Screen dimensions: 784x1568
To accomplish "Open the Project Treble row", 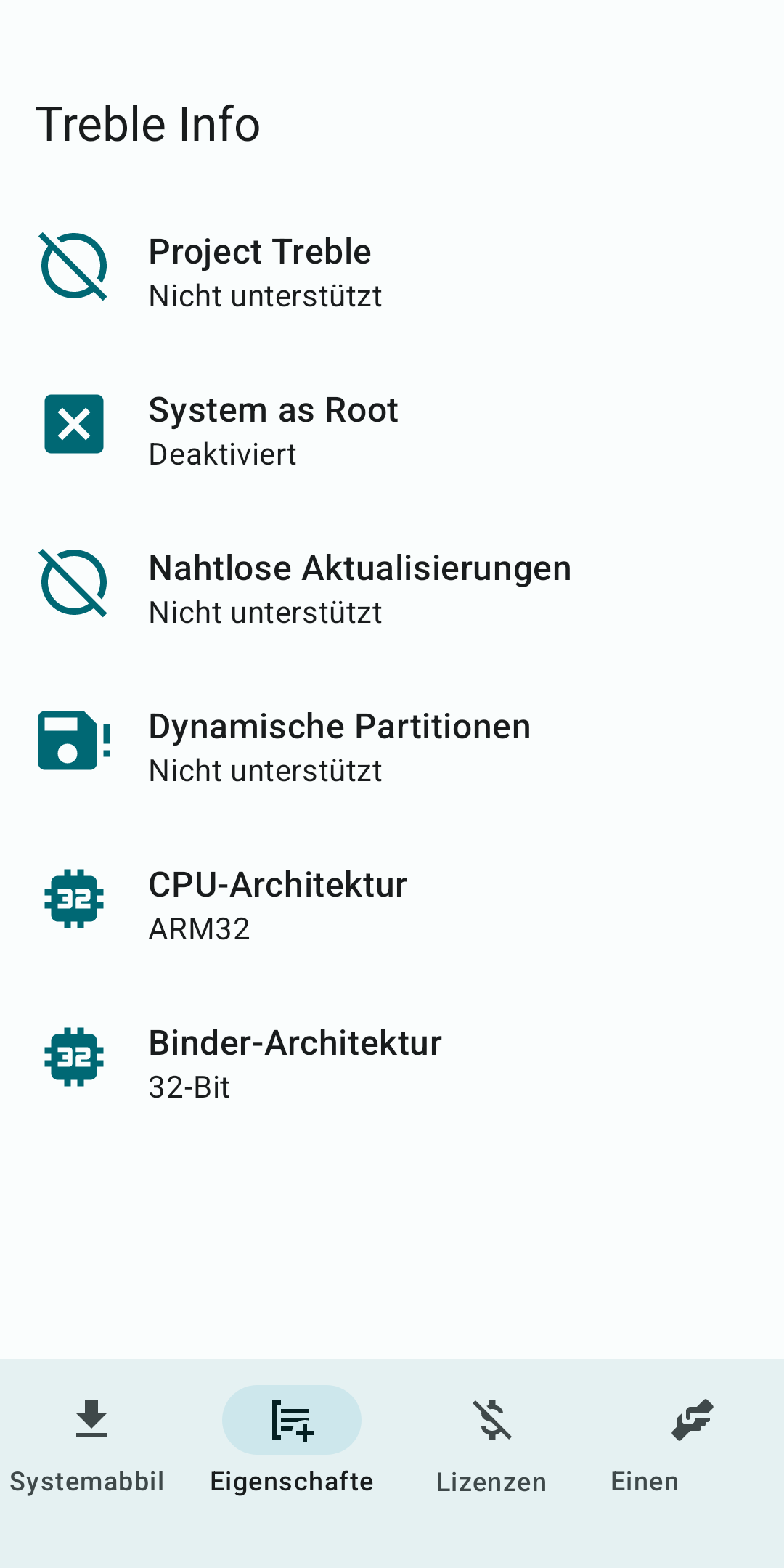I will [x=392, y=272].
